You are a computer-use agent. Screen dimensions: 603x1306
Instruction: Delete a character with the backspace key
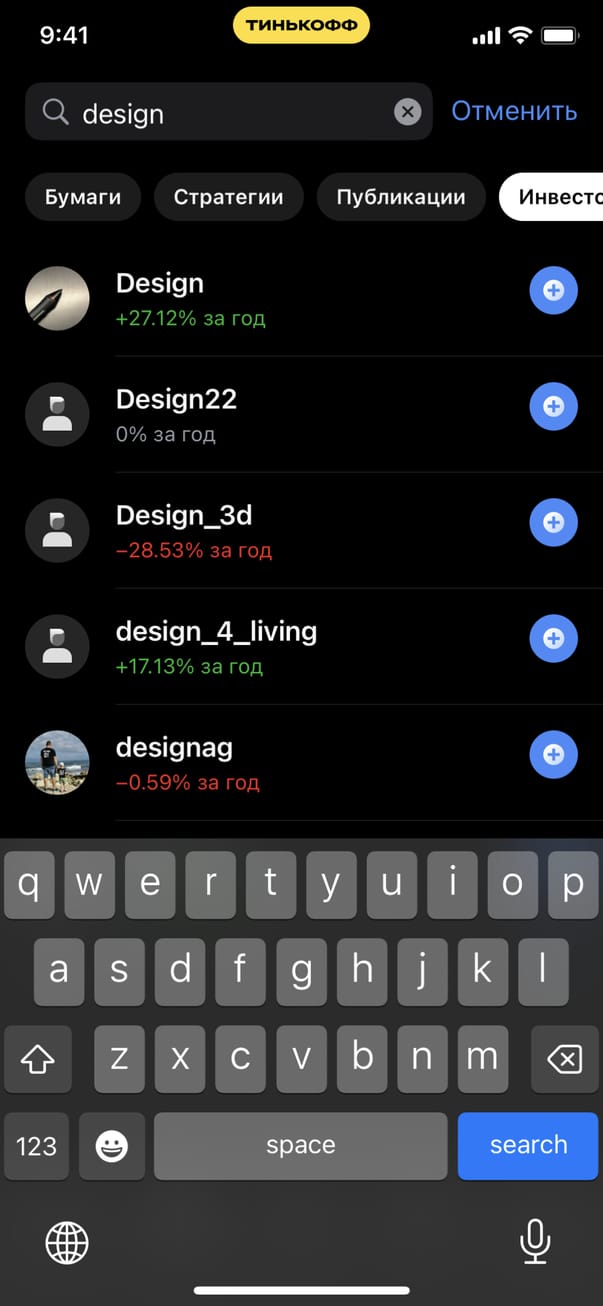pos(565,1059)
